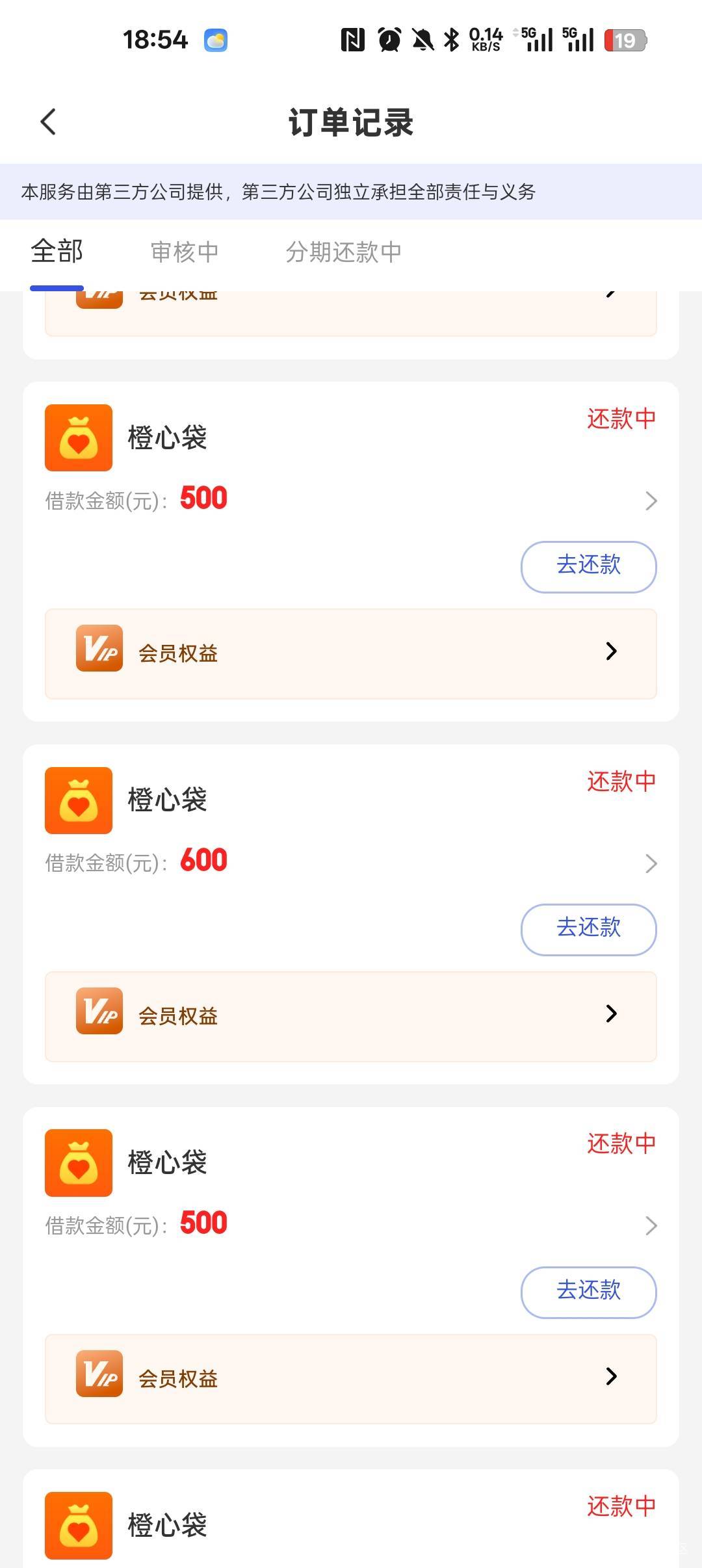
Task: Switch to the 分期还款中 tab
Action: coord(343,252)
